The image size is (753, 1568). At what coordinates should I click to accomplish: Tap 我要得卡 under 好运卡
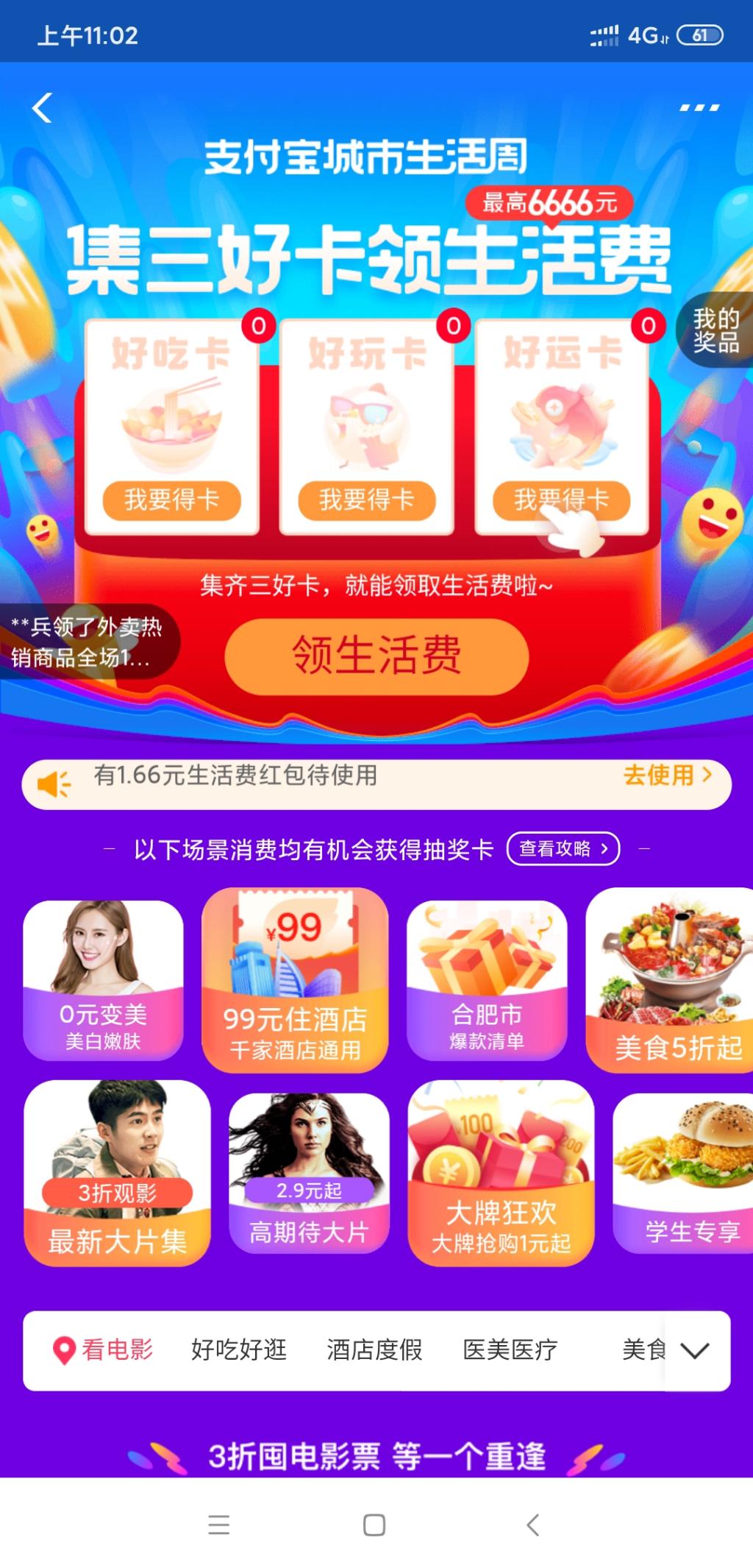pyautogui.click(x=561, y=500)
